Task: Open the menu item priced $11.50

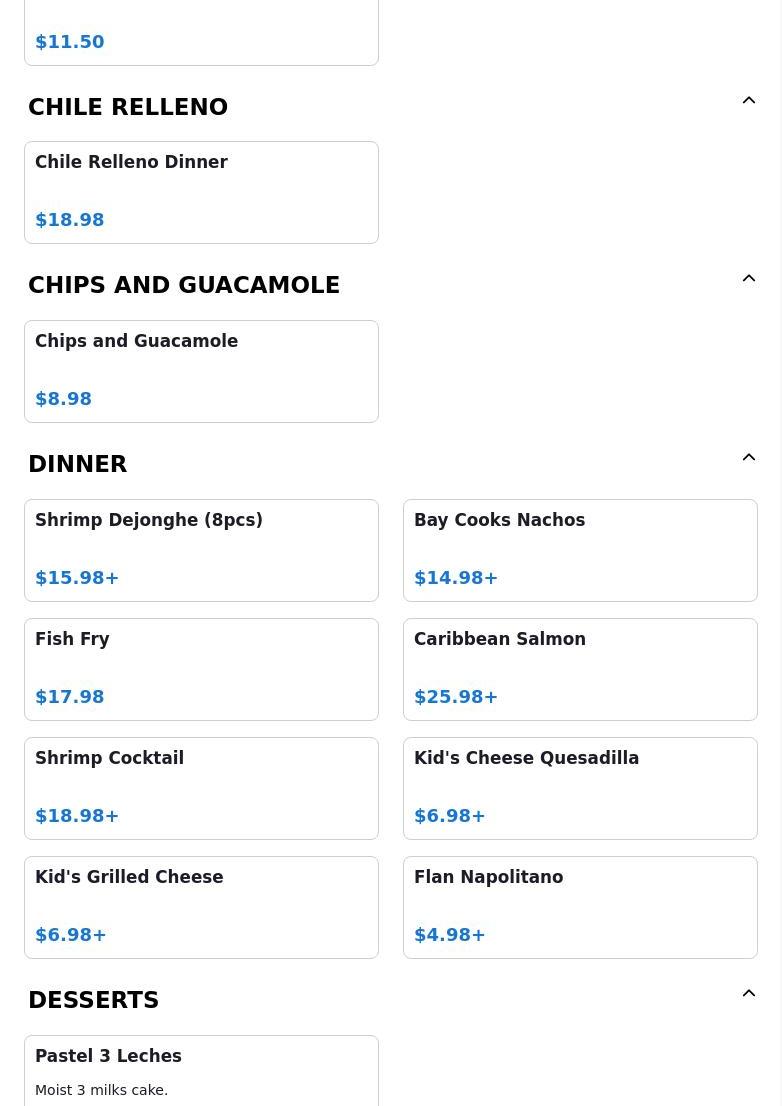Action: coord(202,32)
